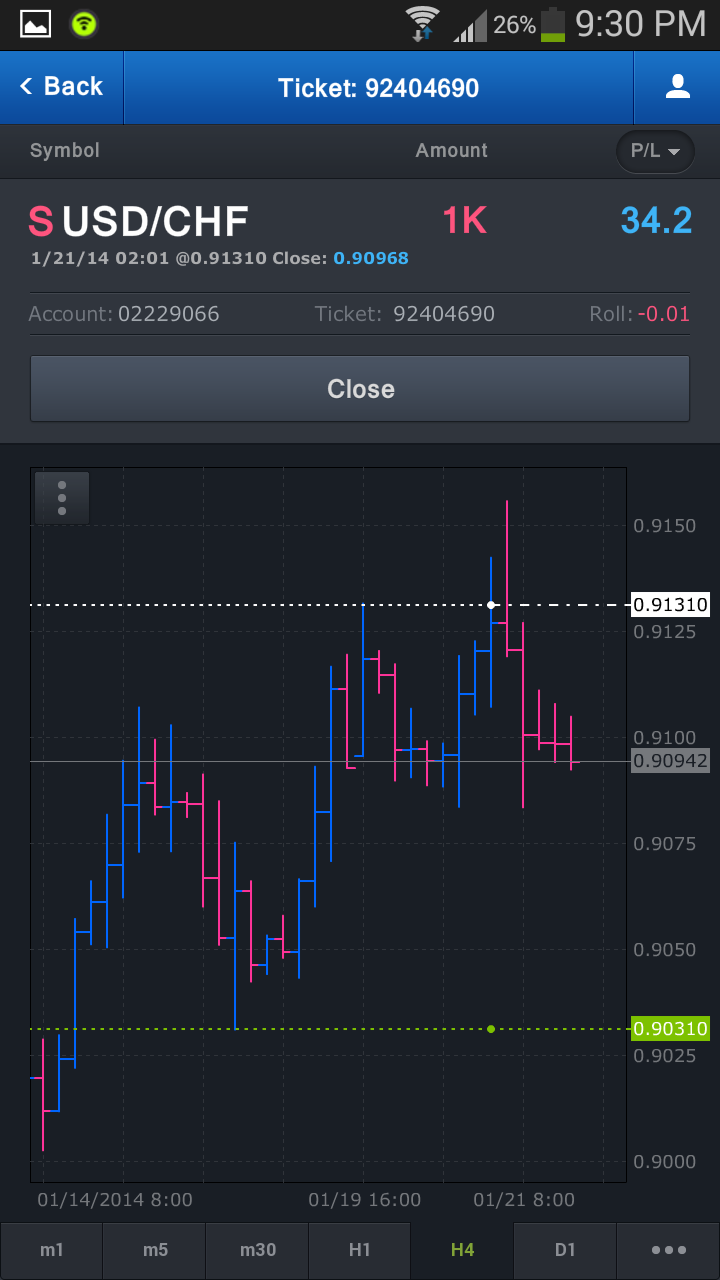The image size is (720, 1280).
Task: Open the account profile icon
Action: pyautogui.click(x=677, y=87)
